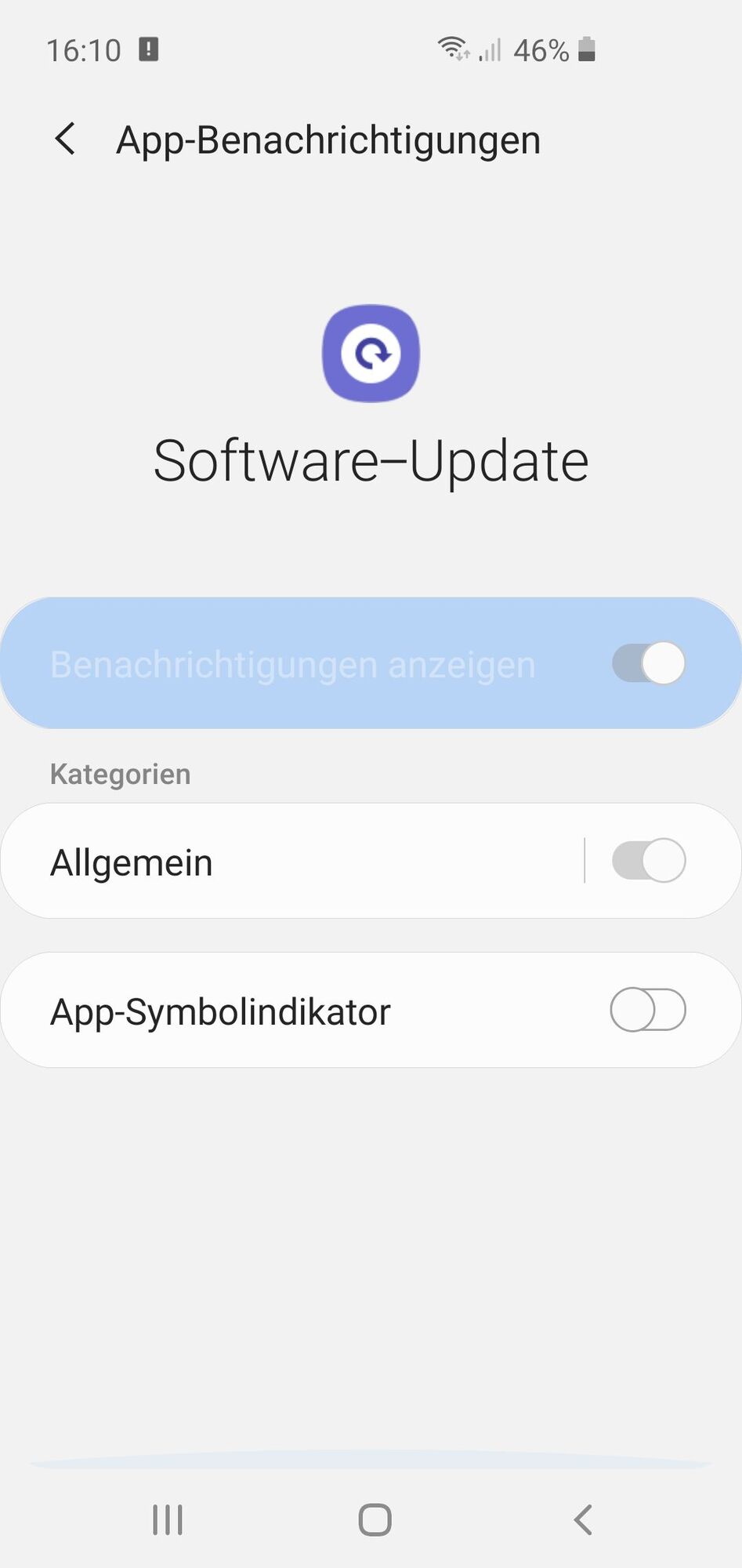Tap the system back button
742x1568 pixels.
pos(583,1519)
